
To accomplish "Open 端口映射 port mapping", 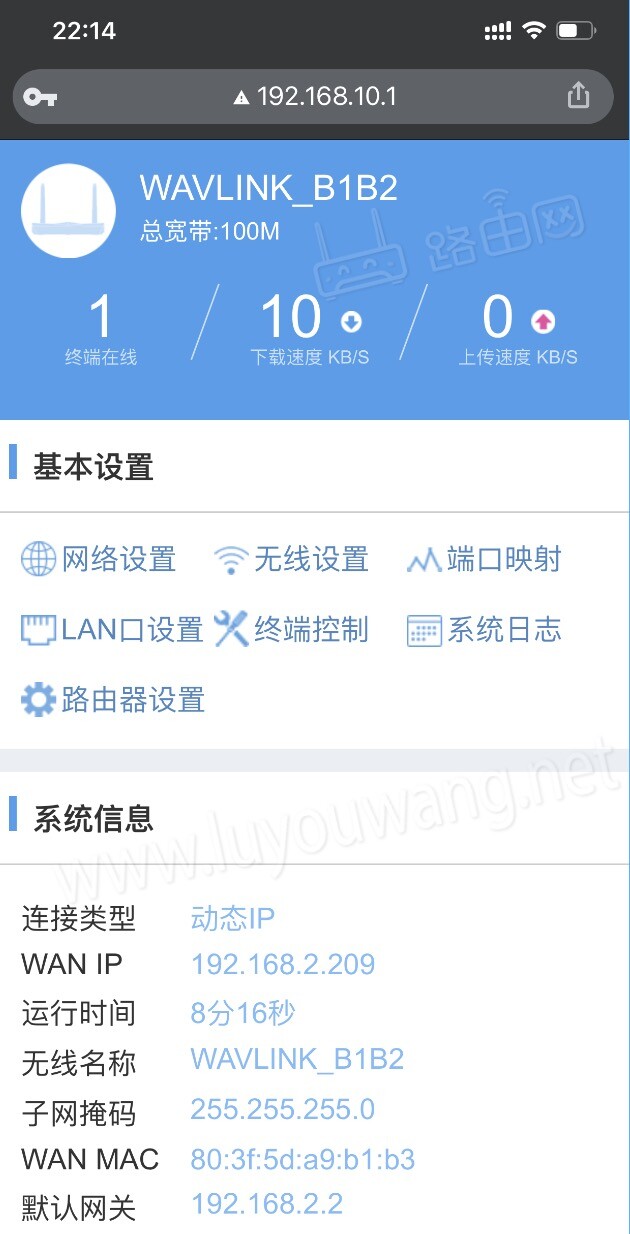I will point(485,559).
